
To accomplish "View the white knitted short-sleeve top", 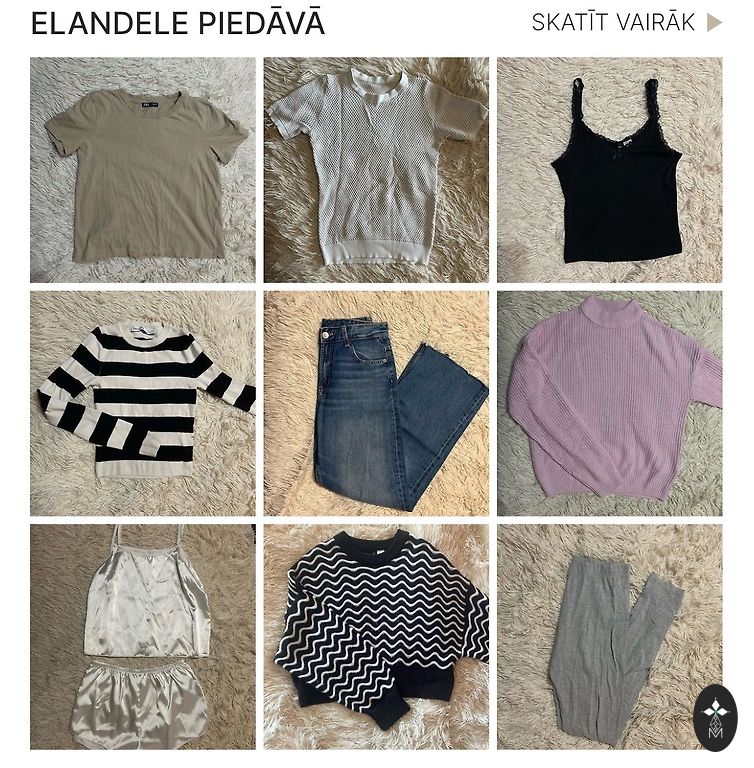I will 376,170.
